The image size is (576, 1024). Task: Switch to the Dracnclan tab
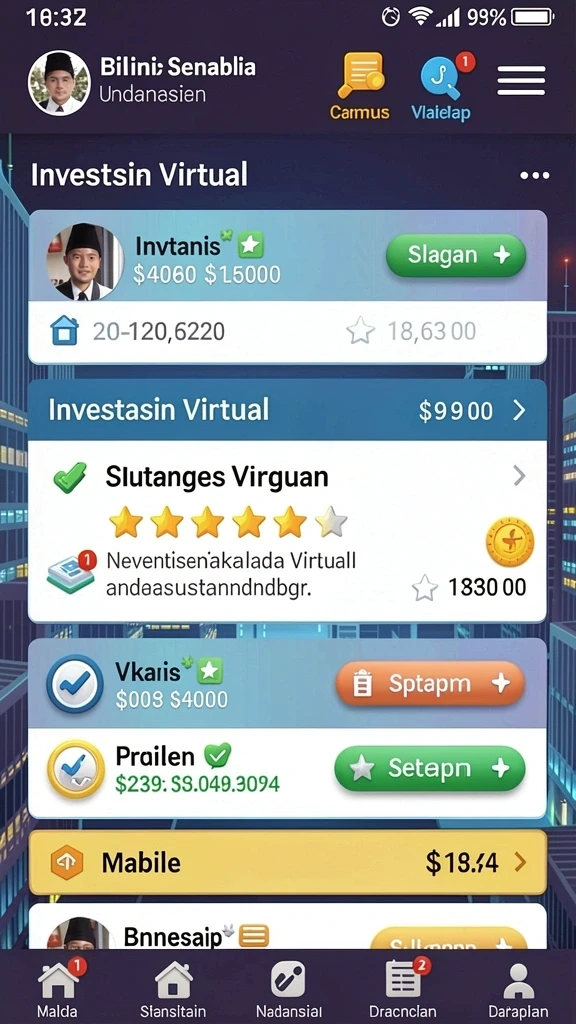coord(403,987)
